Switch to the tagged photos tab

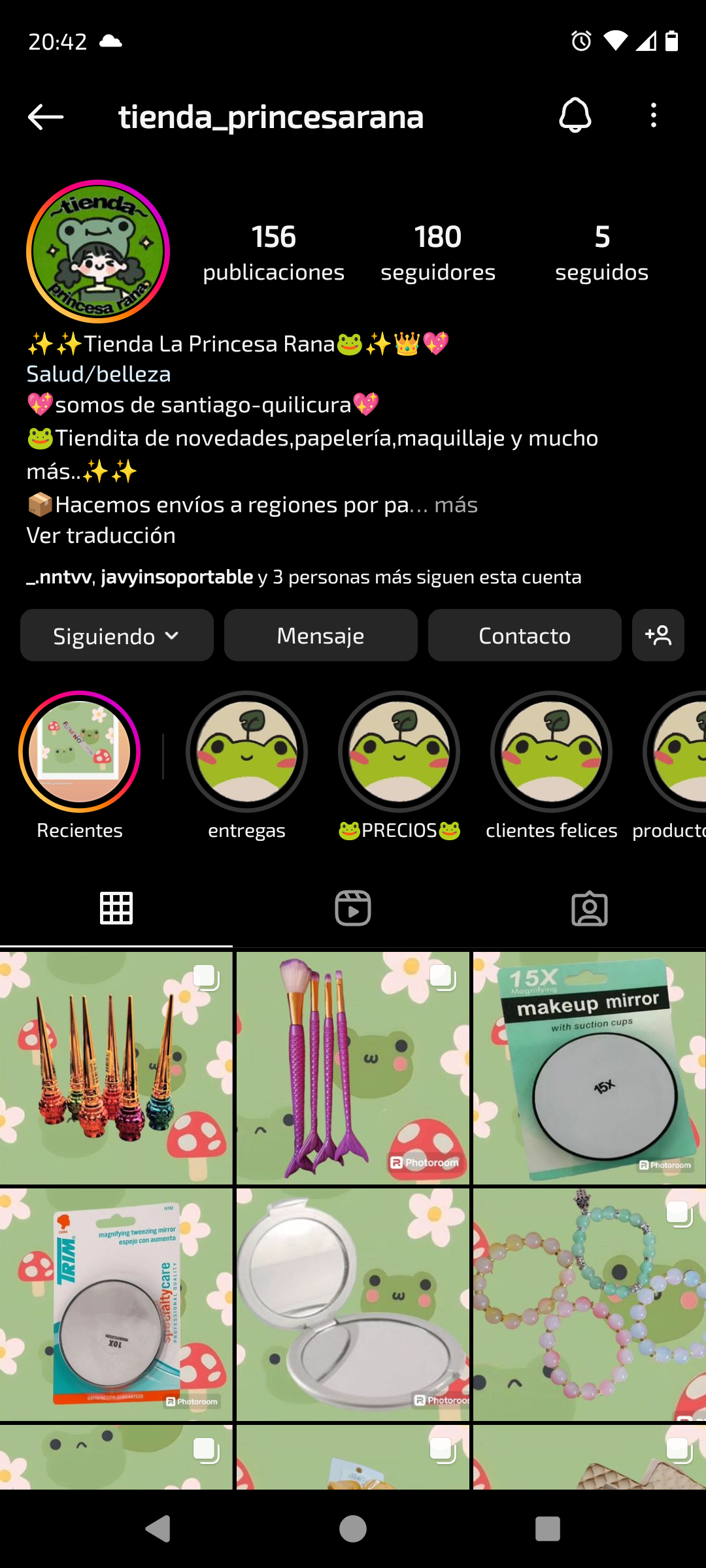[590, 908]
